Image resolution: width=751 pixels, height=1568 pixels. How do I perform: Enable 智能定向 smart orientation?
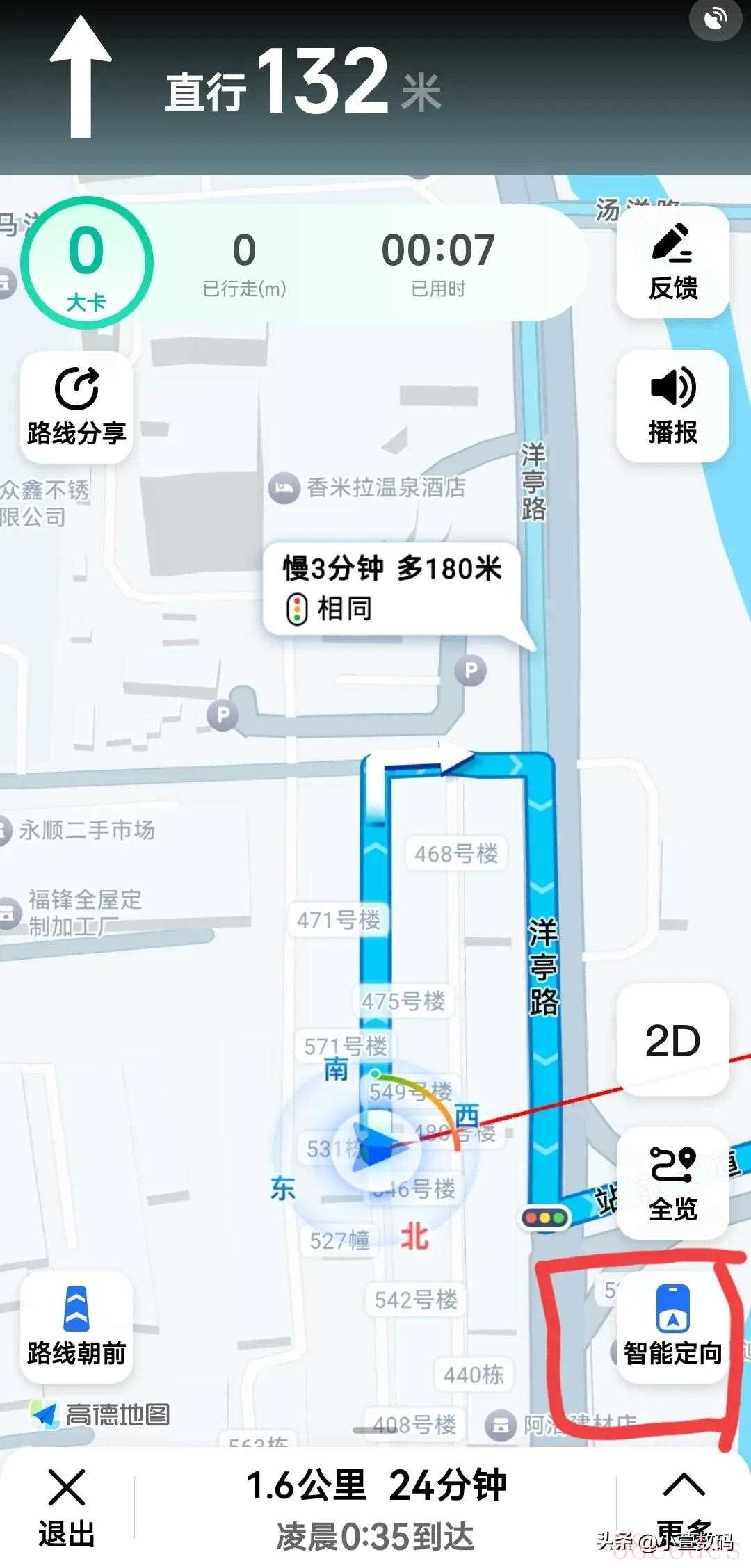pyautogui.click(x=672, y=1327)
